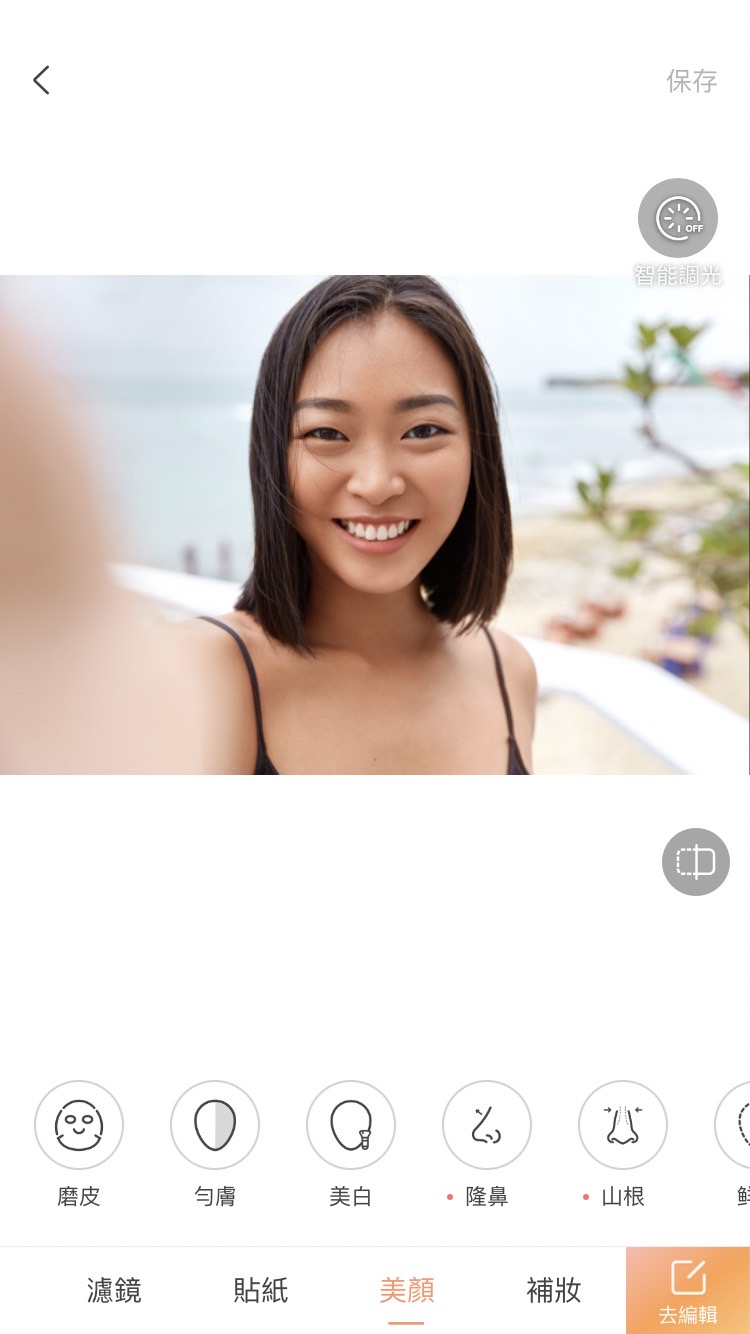Open the 隆鼻 nose enhancement tool
Screen dimensions: 750x1334
(x=487, y=1125)
